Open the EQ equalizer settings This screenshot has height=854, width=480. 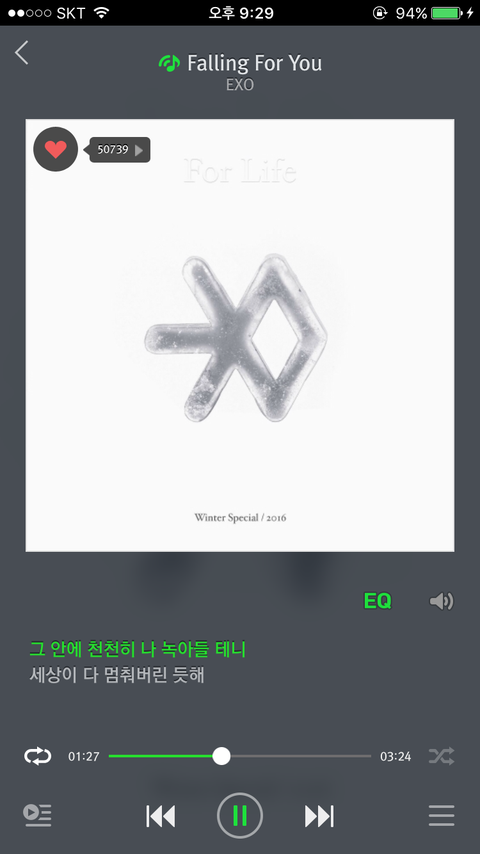377,601
